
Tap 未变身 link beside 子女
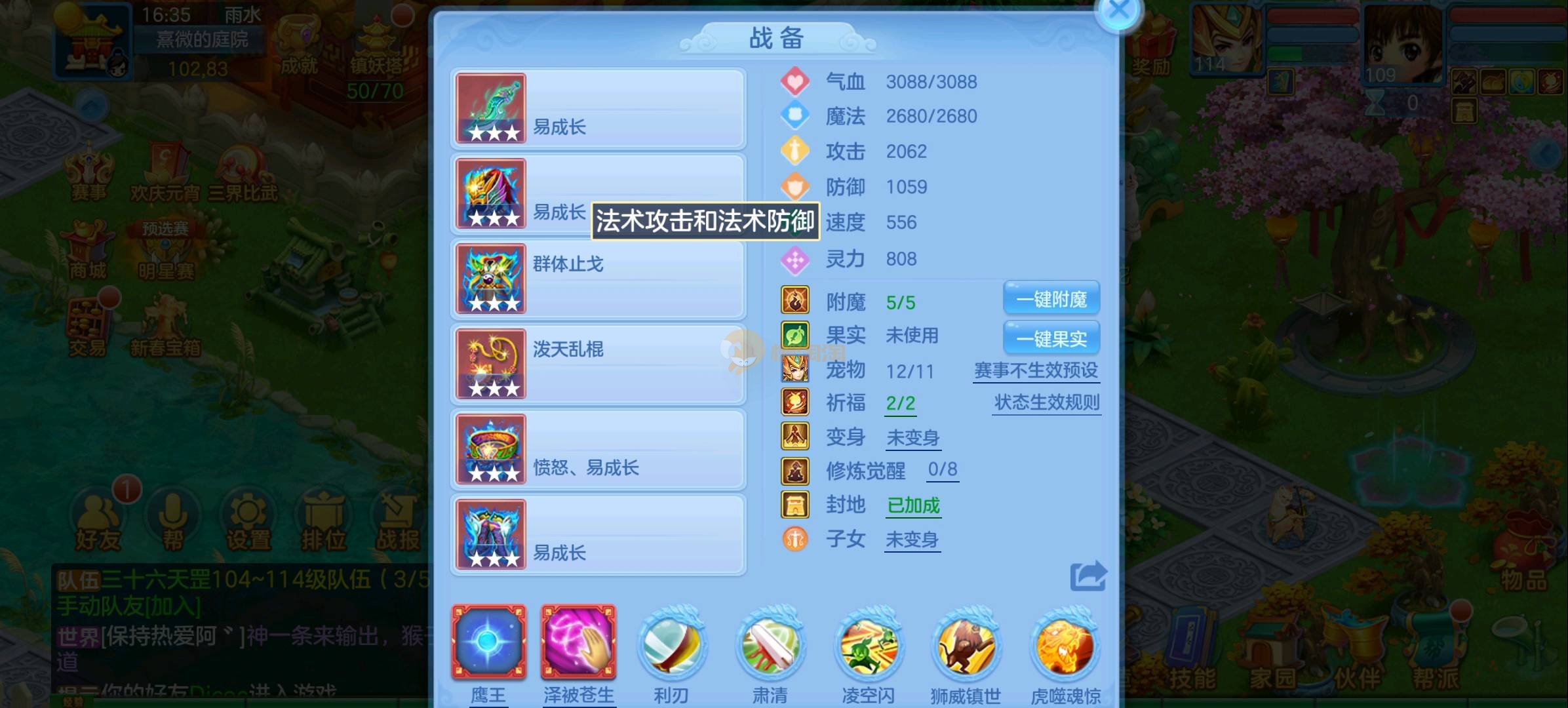912,540
